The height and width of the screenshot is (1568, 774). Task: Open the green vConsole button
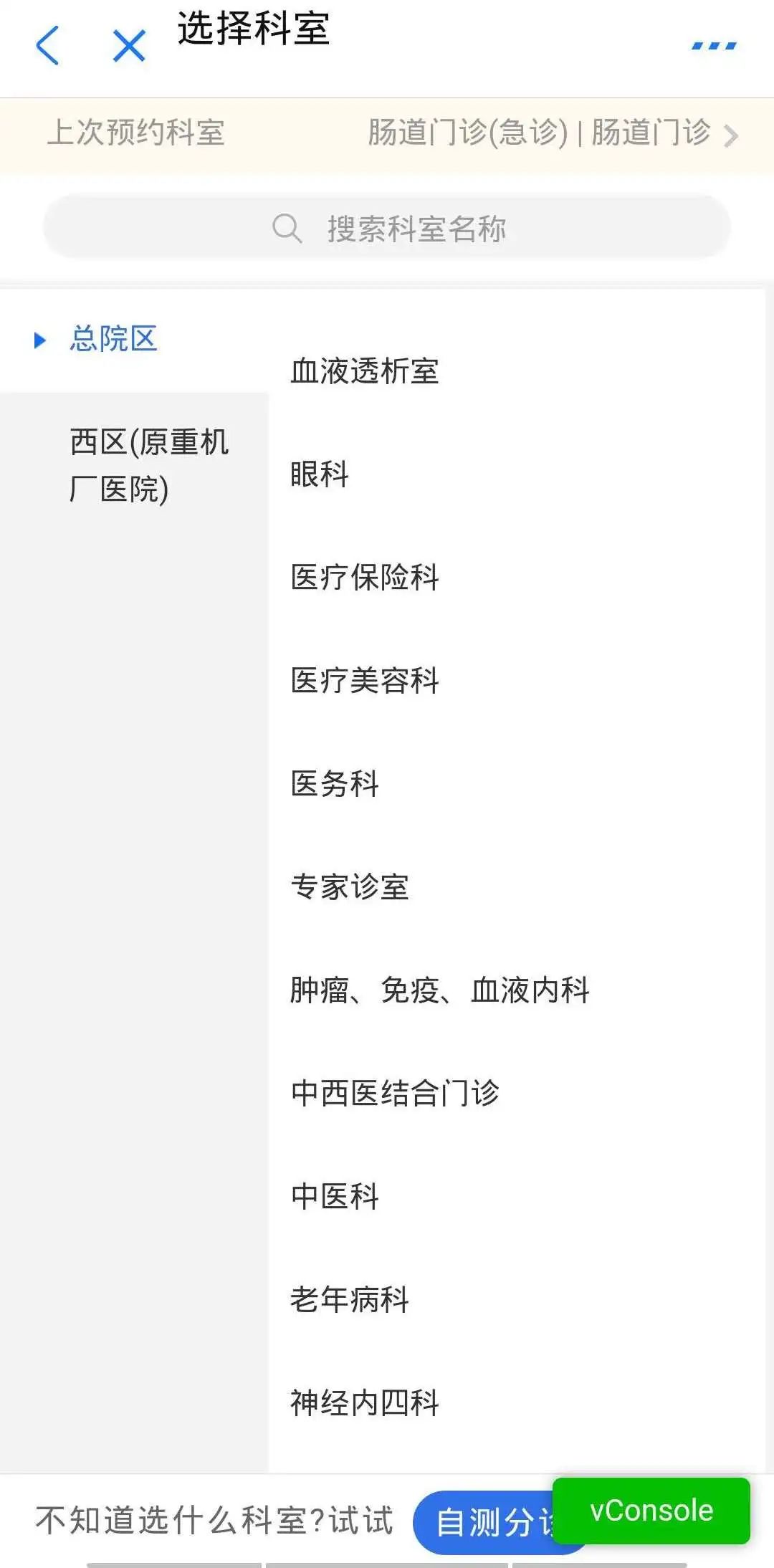[651, 1511]
